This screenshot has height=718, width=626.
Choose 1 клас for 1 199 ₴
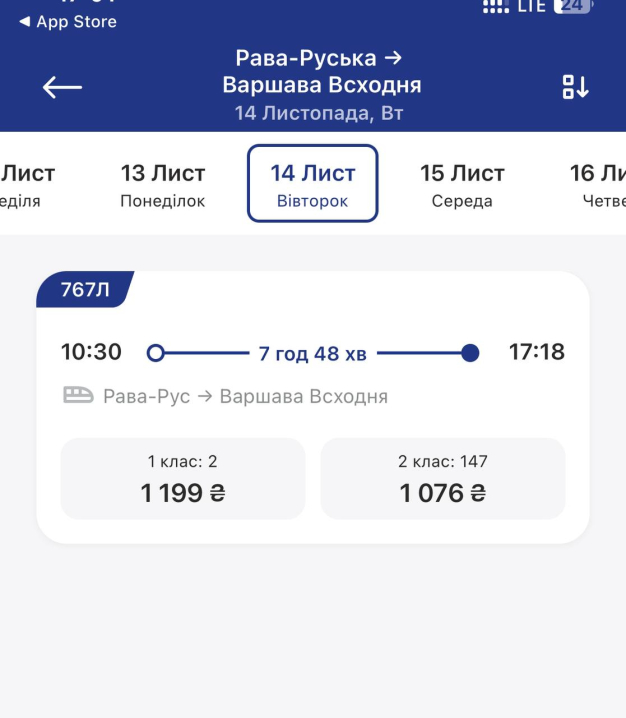pos(183,479)
